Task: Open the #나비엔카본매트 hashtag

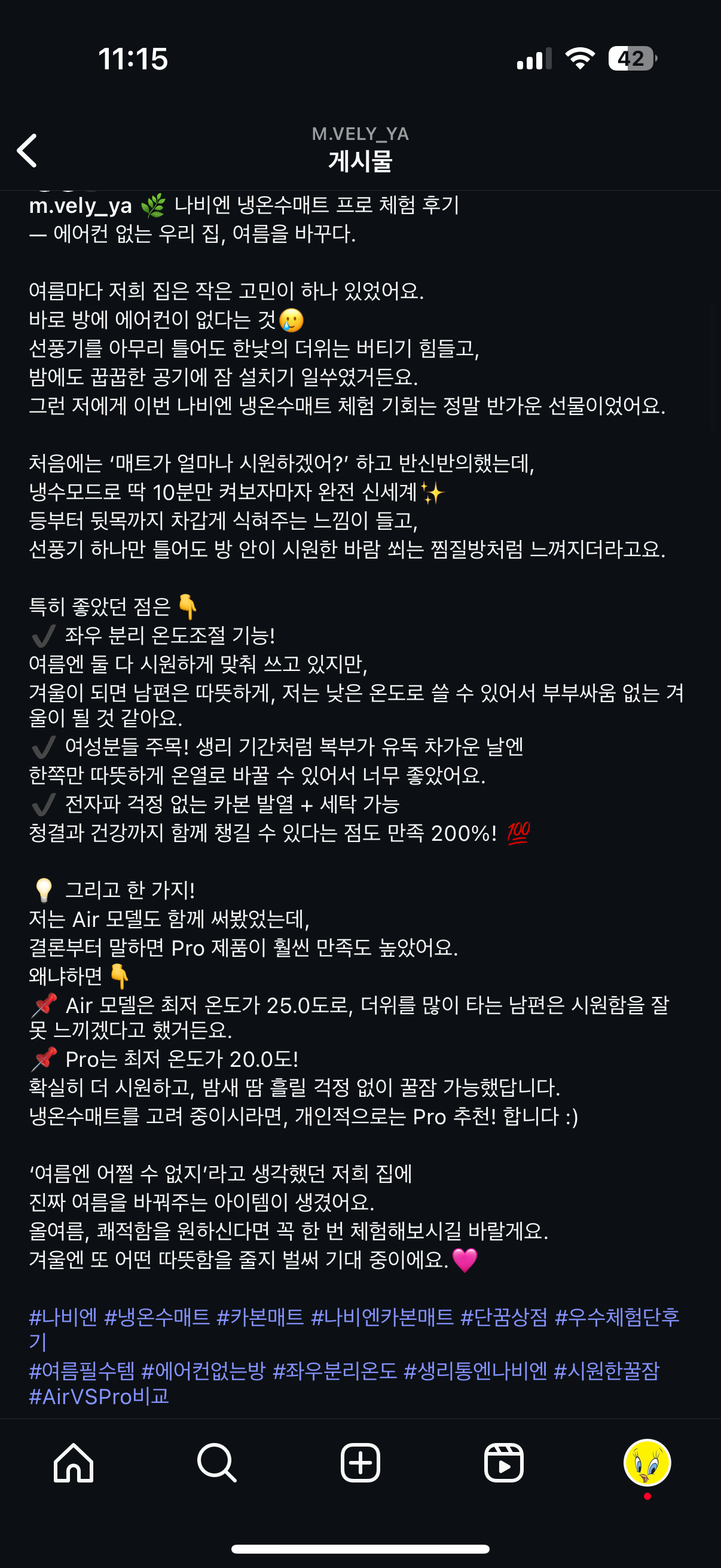Action: 381,1317
